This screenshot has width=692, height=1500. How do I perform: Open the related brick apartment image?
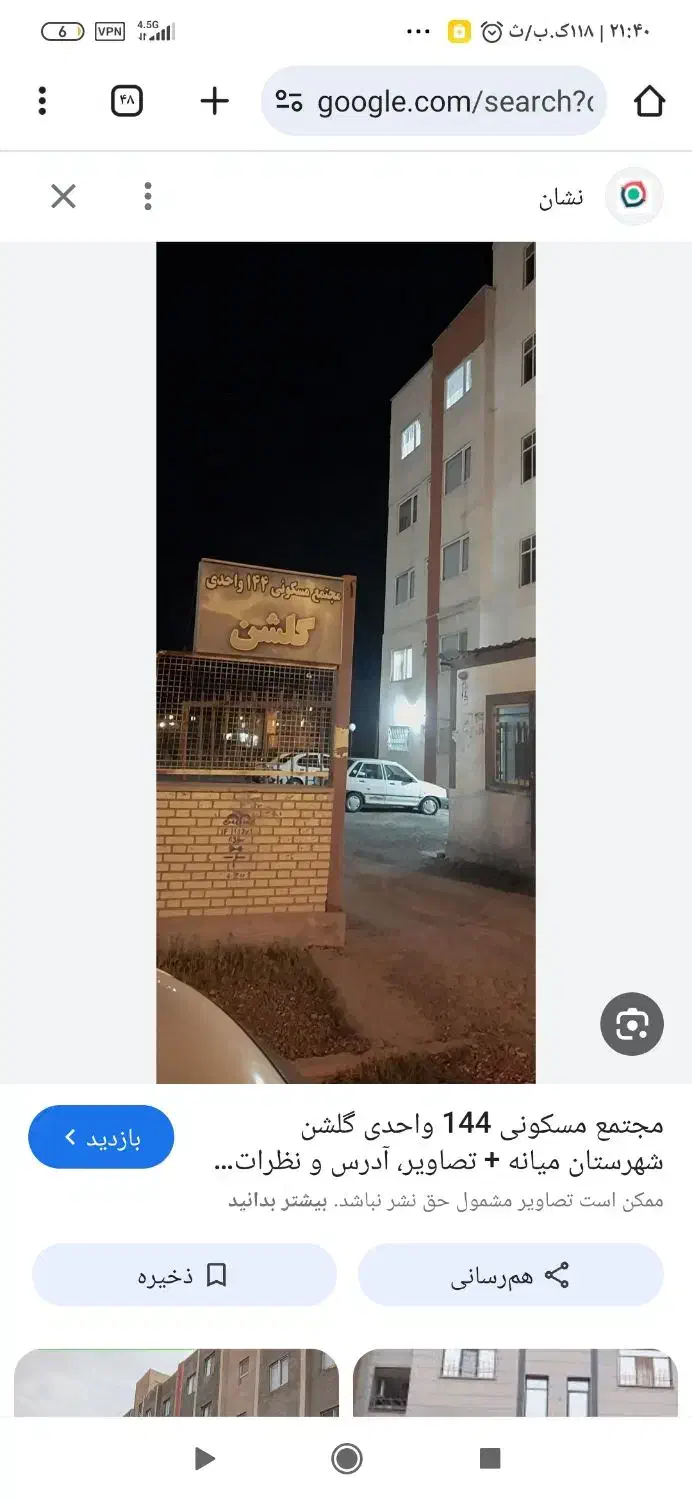(x=176, y=1382)
